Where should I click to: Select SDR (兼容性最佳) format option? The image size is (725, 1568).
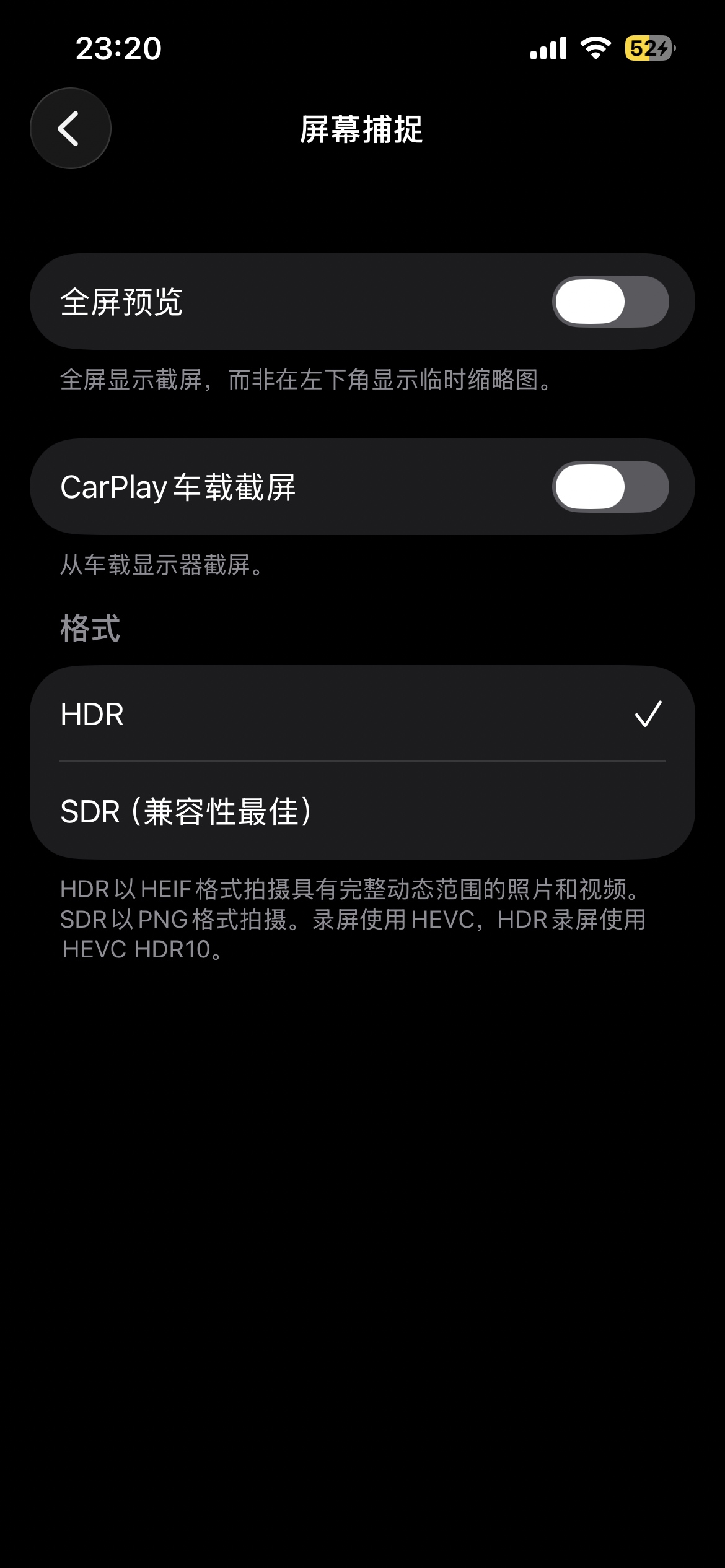coord(186,810)
